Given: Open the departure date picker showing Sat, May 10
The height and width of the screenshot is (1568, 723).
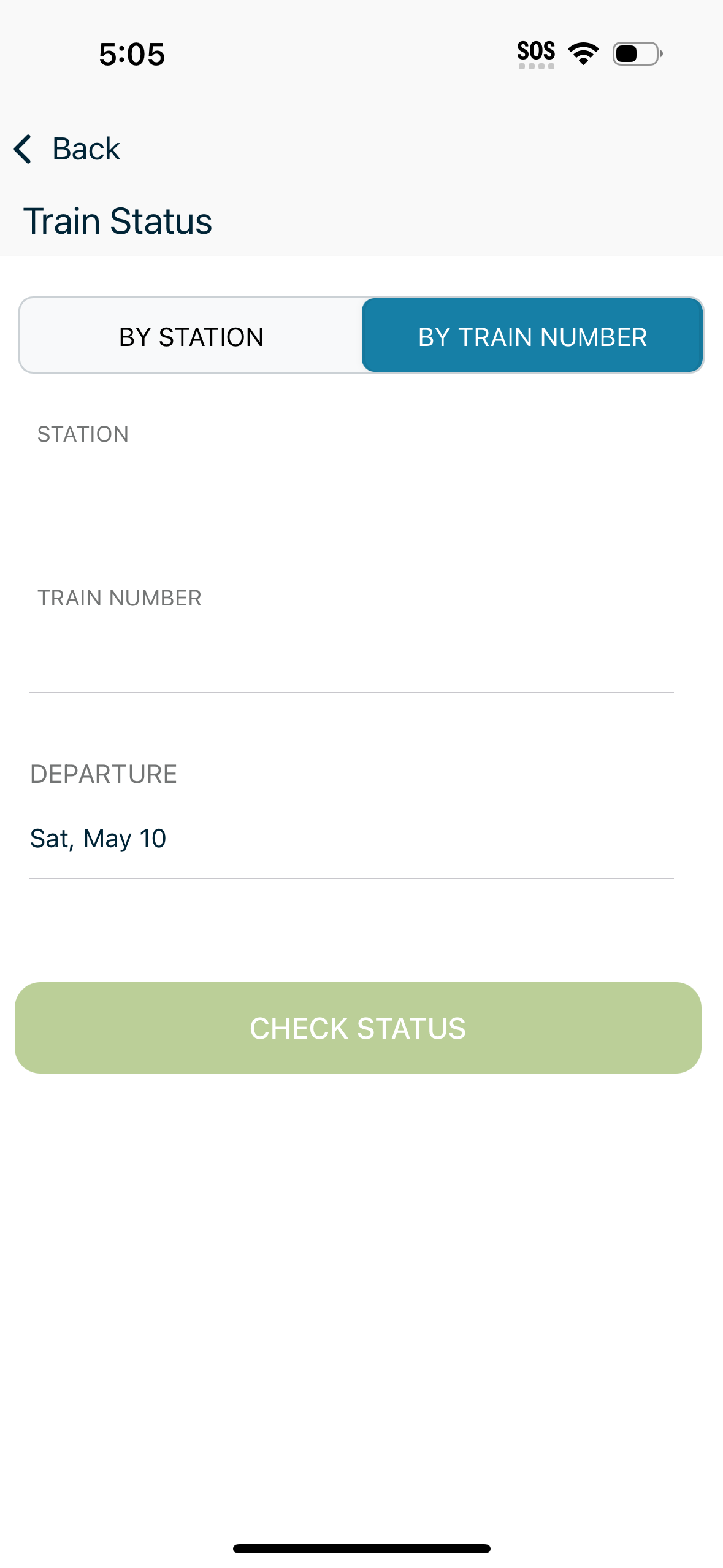Looking at the screenshot, I should click(x=352, y=837).
